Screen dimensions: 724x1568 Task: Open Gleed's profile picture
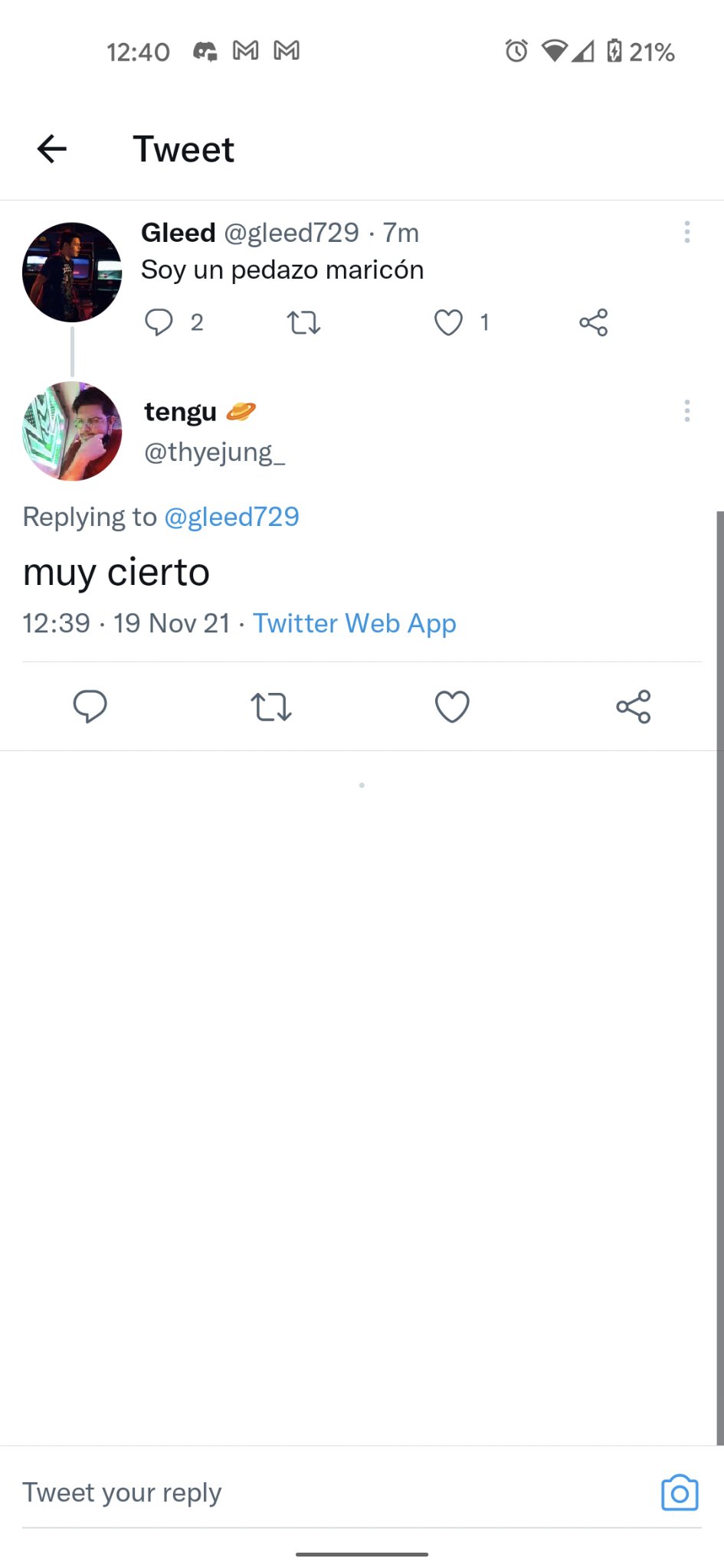(72, 272)
